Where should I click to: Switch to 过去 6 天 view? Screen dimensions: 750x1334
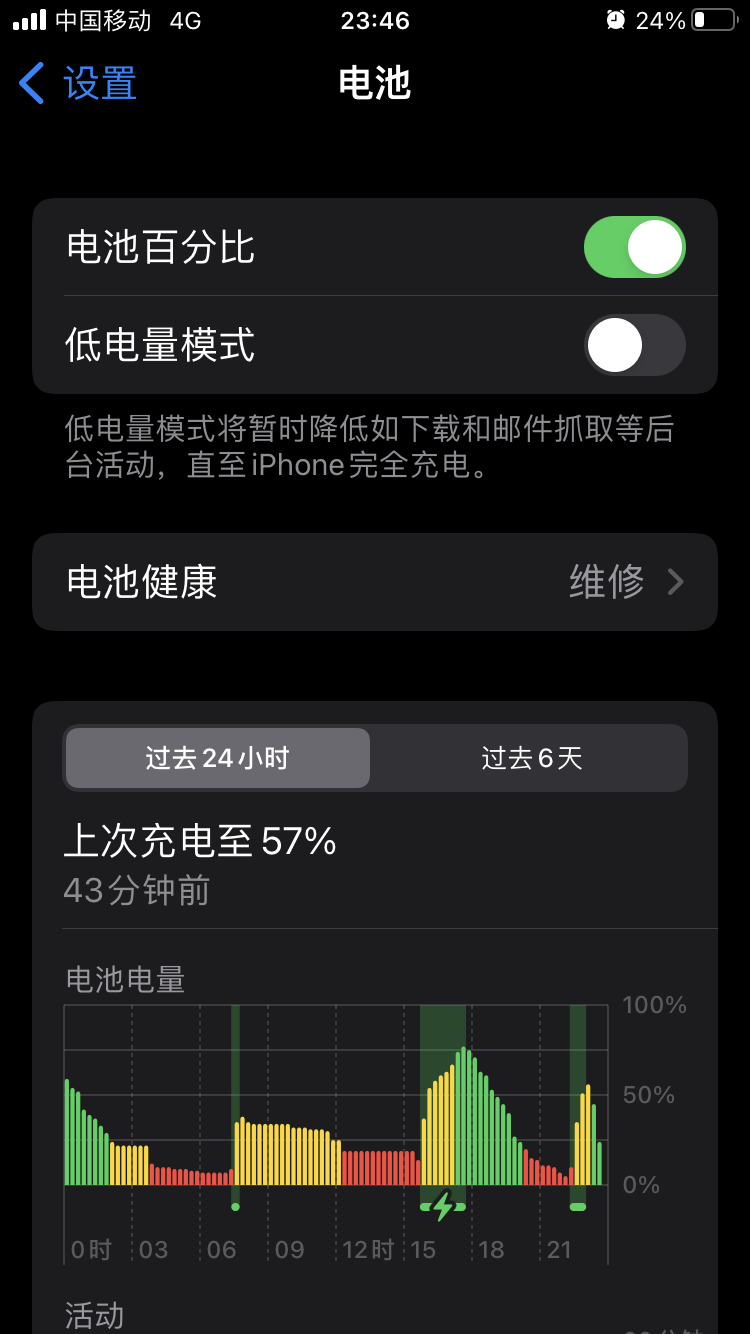[x=531, y=758]
